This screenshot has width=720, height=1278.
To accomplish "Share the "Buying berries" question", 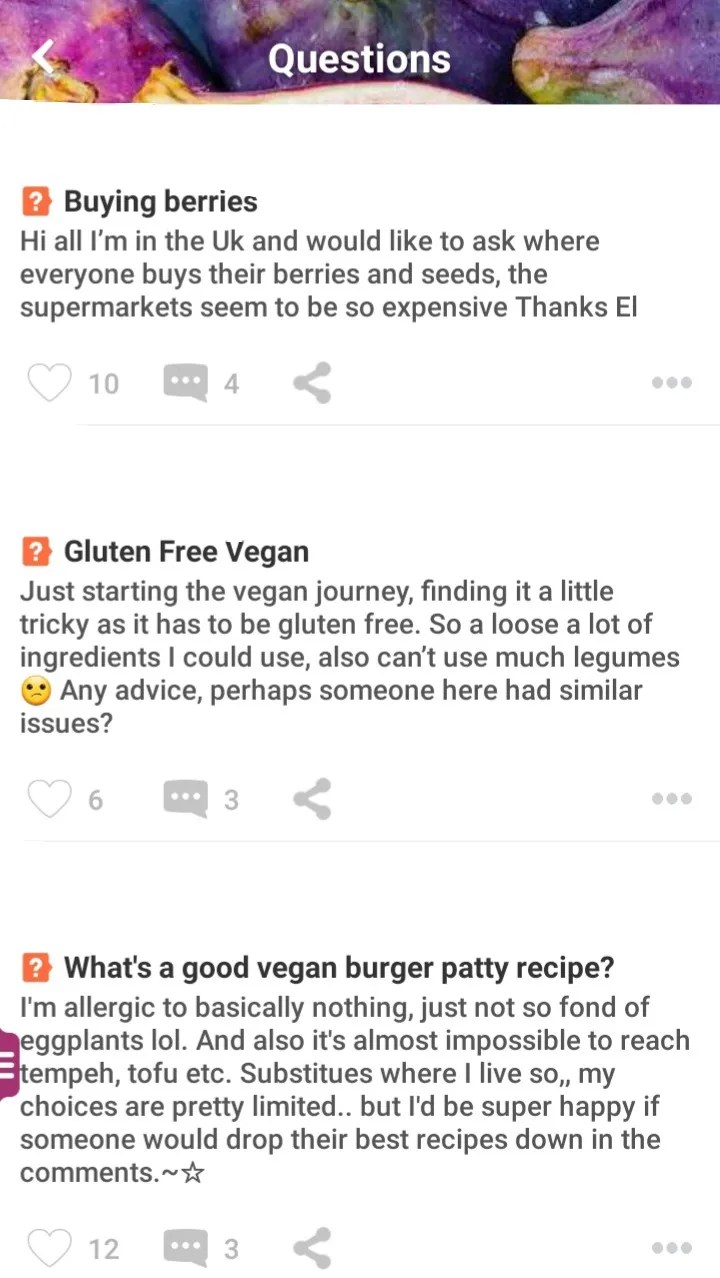I will tap(311, 383).
